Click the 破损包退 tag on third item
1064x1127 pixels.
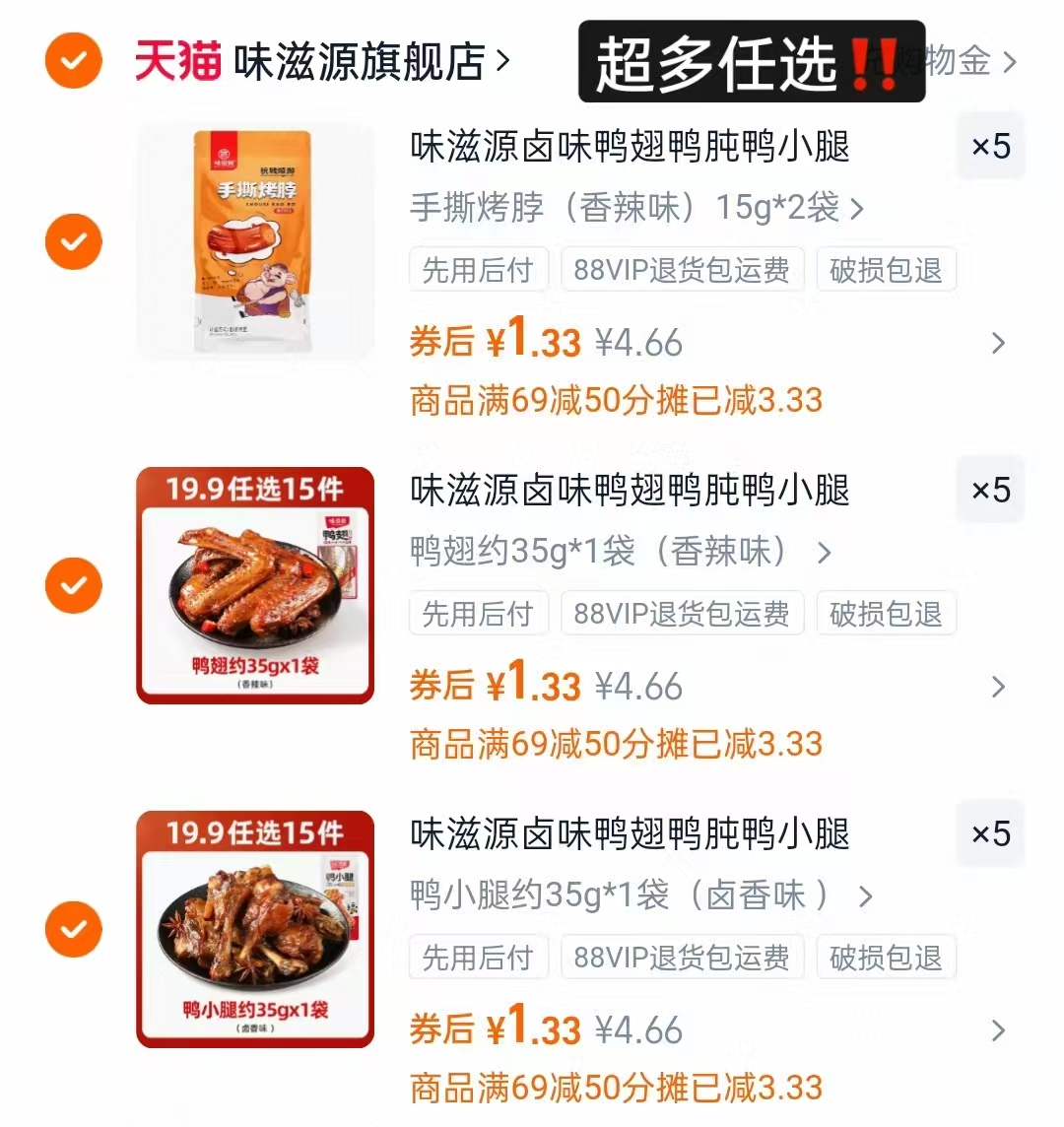886,957
